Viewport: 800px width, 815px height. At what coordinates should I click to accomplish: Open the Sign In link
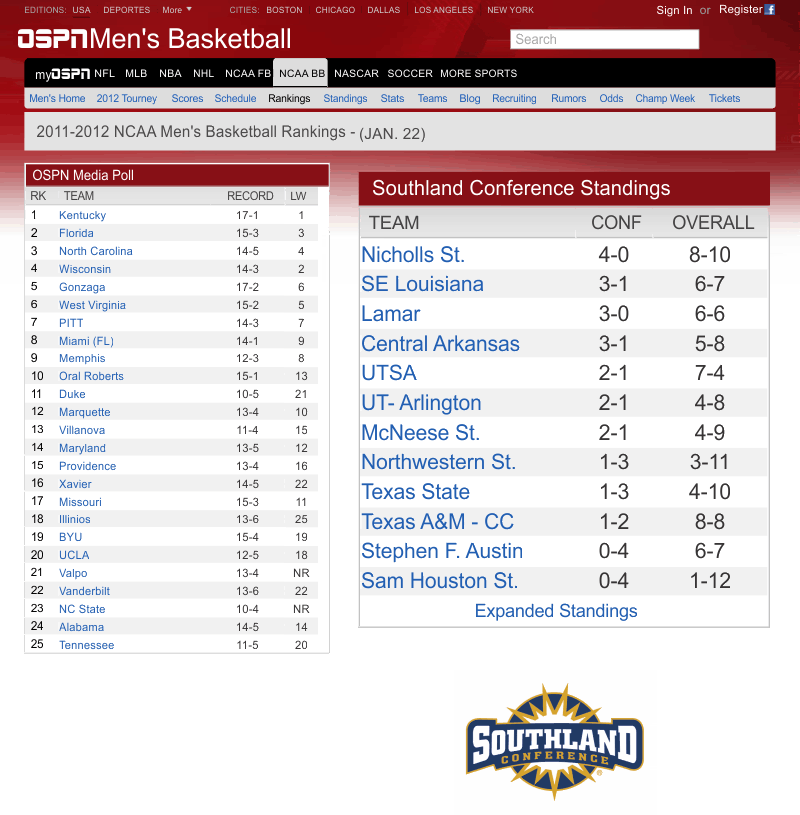click(x=674, y=10)
